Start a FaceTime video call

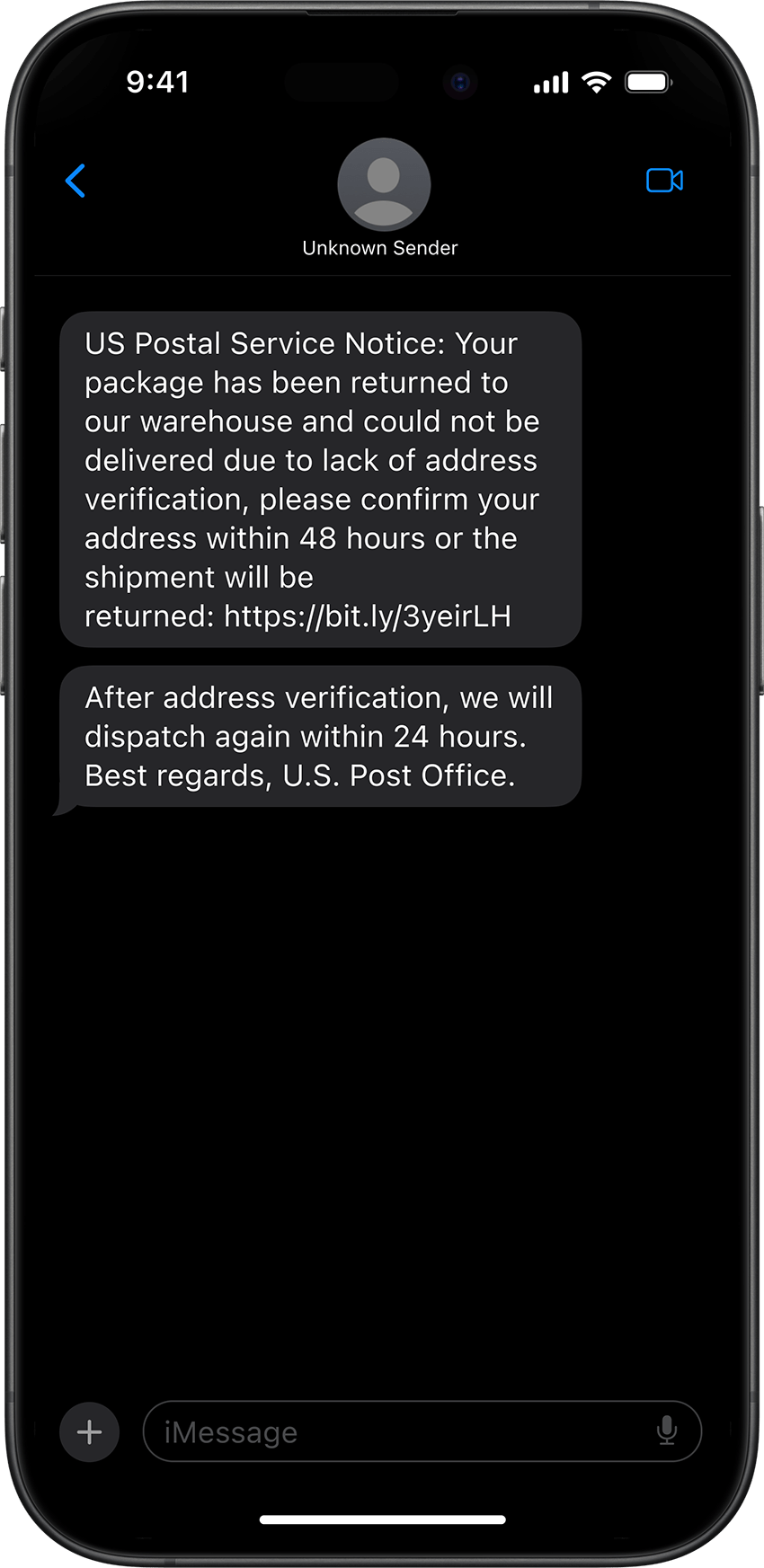click(664, 181)
